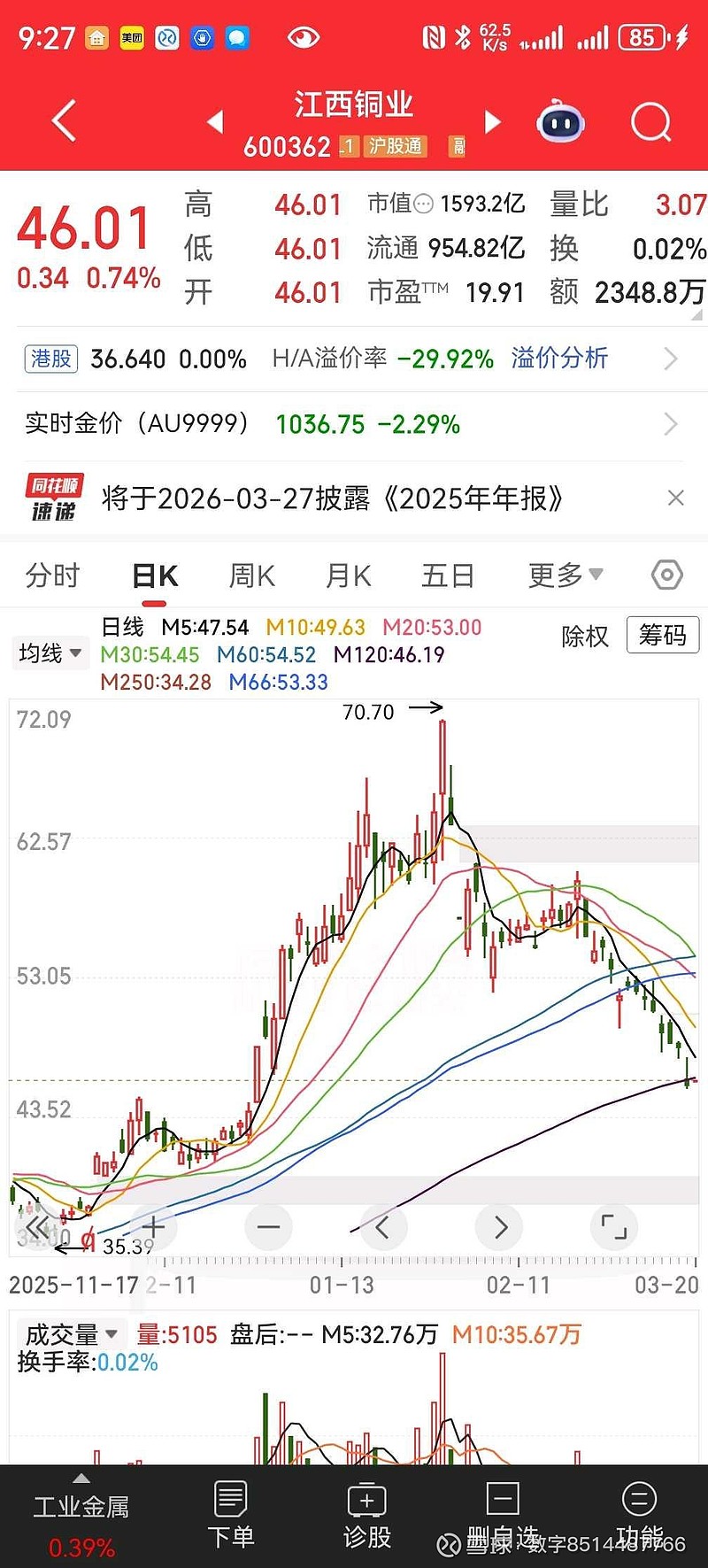708x1568 pixels.
Task: Switch to the 周K weekly chart tab
Action: click(x=250, y=575)
